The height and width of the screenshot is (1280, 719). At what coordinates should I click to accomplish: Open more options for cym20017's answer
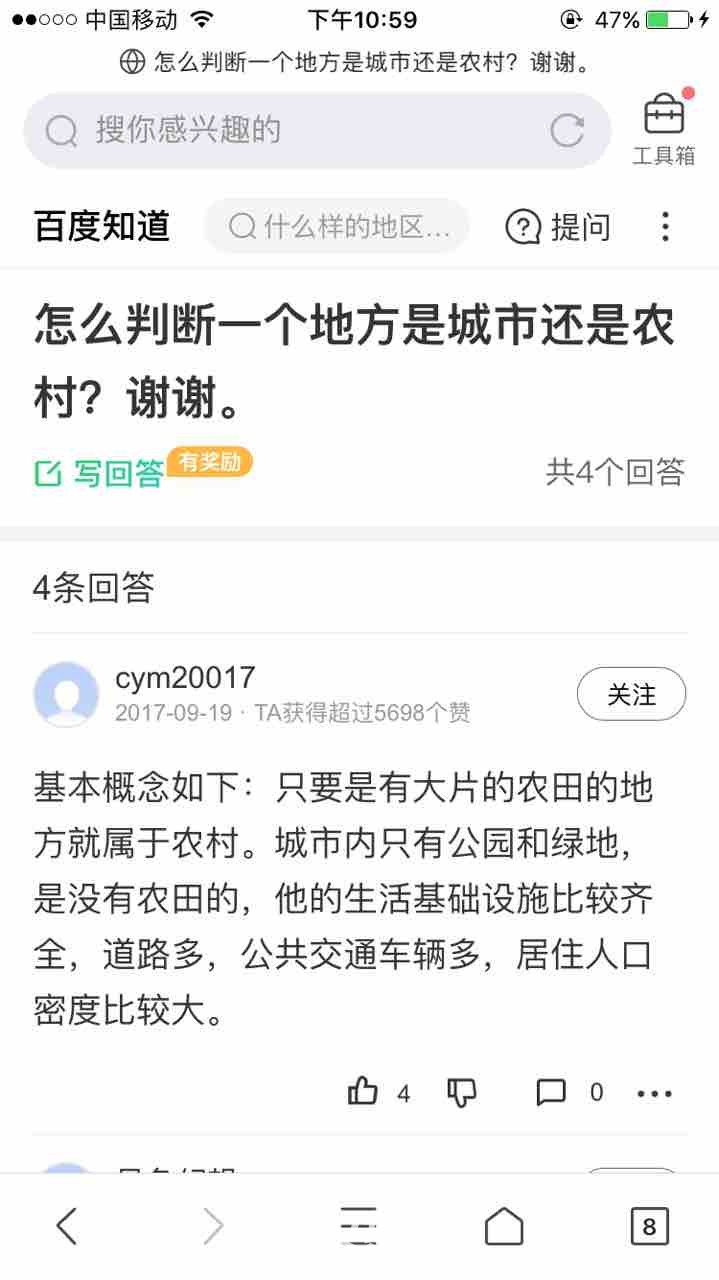tap(654, 1093)
